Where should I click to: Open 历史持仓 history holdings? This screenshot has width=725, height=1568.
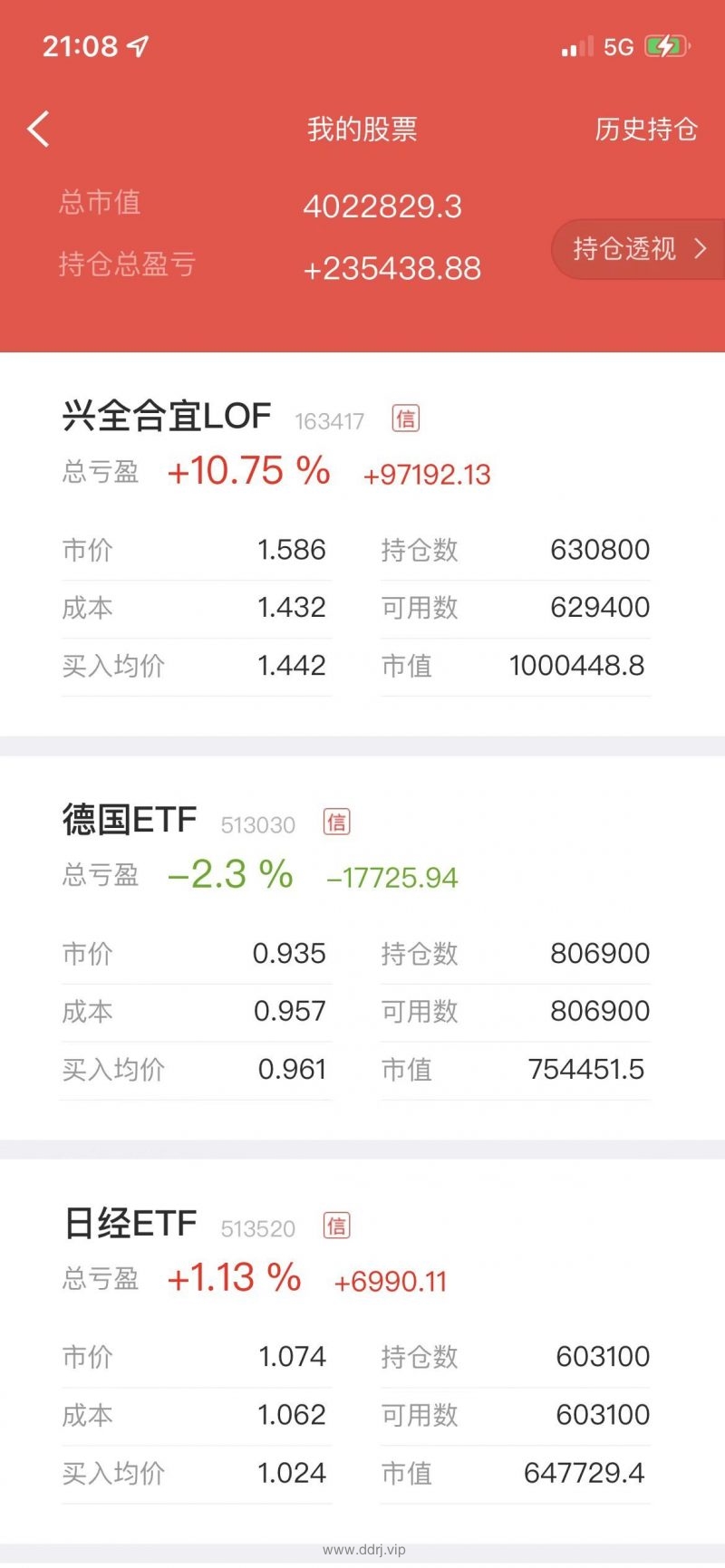[646, 130]
